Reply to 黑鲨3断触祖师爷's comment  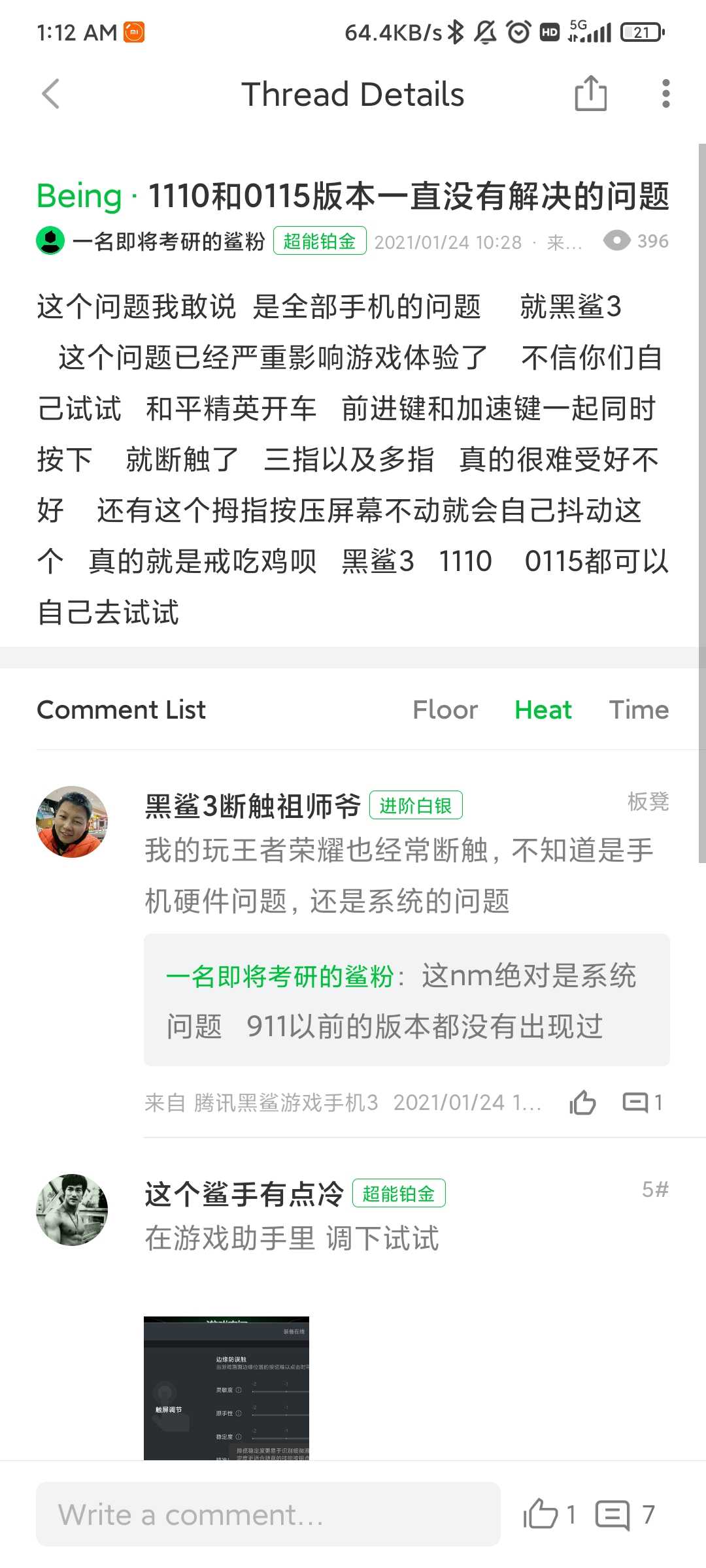(641, 1103)
